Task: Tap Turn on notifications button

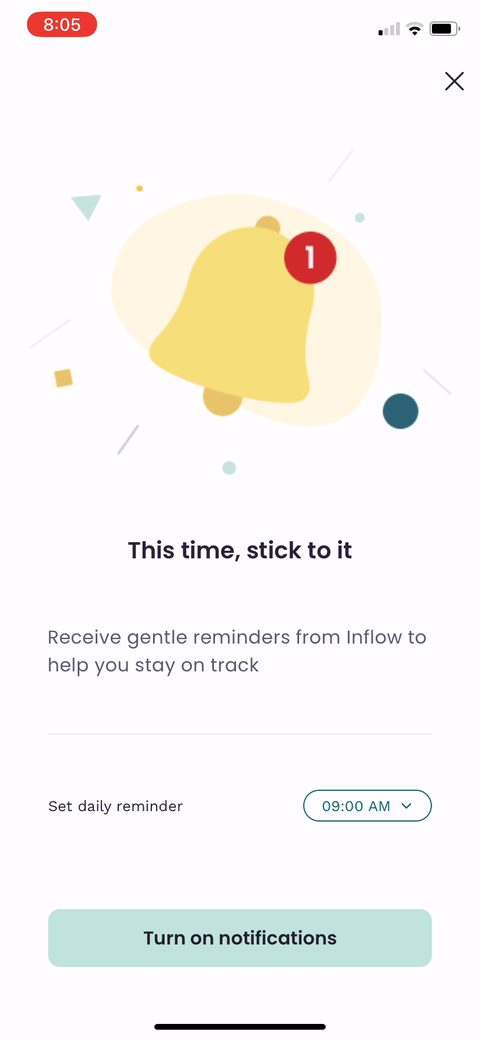Action: [x=240, y=938]
